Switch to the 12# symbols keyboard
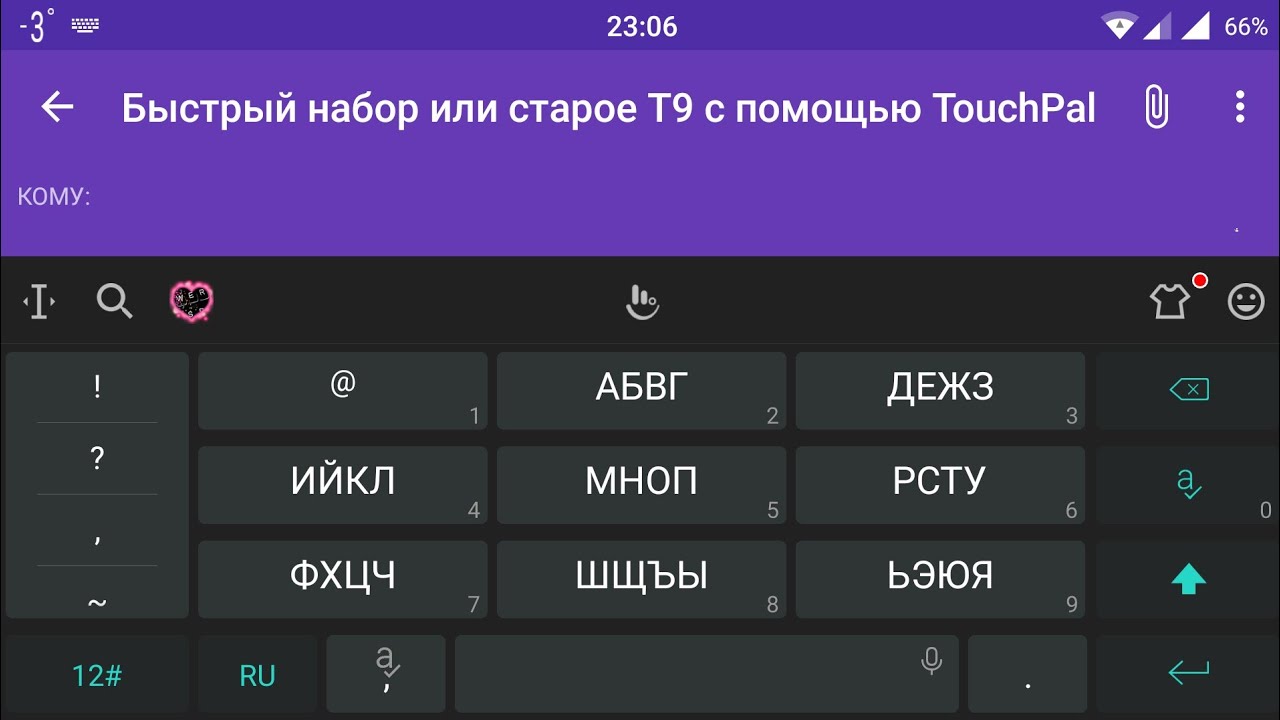 (97, 675)
